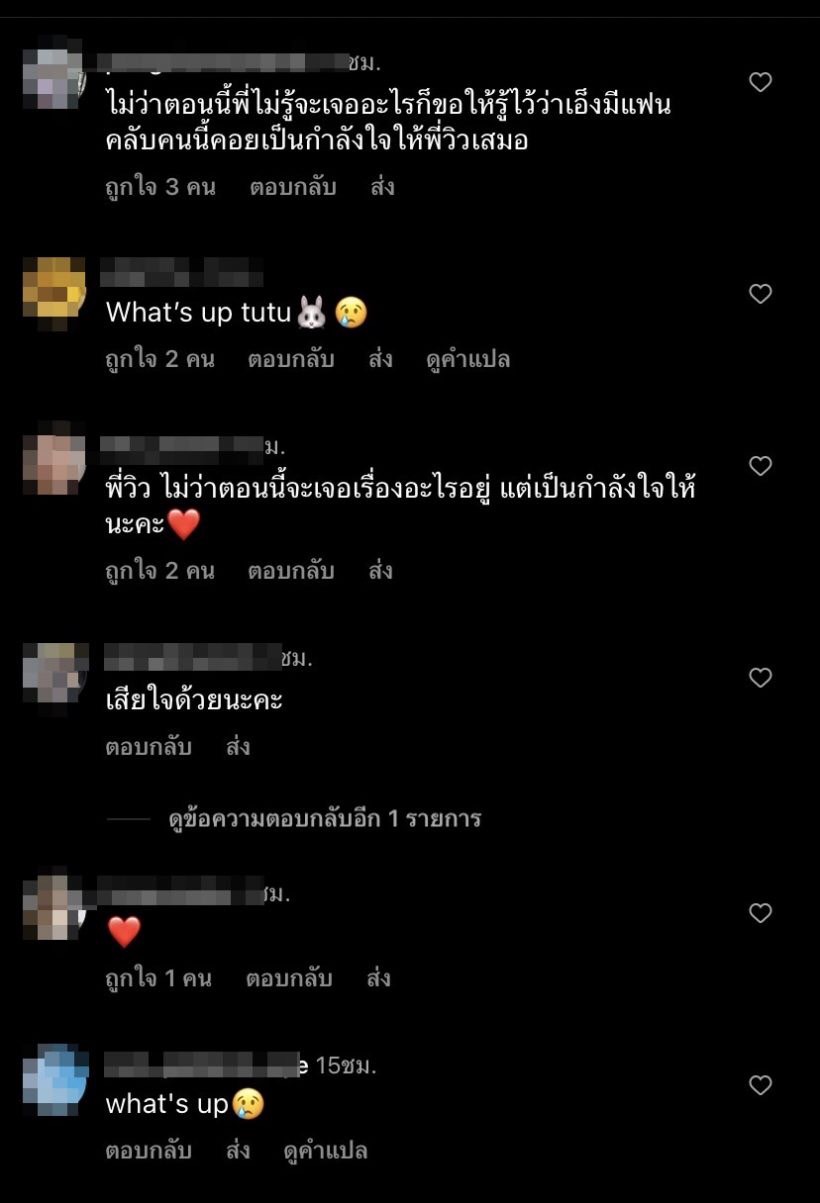Reply to the comment 'เสียใจด้วยนะคะ'

[148, 747]
